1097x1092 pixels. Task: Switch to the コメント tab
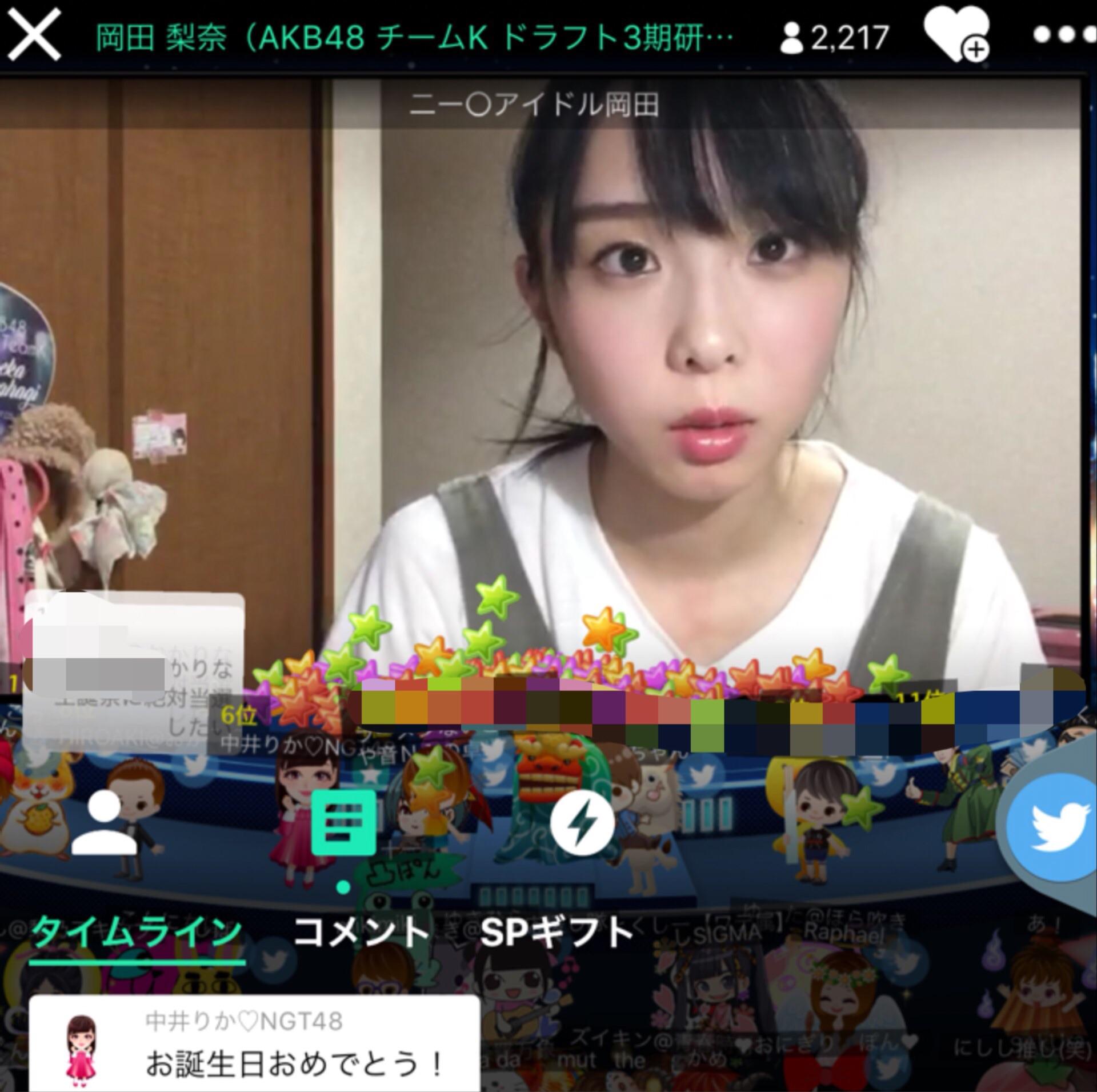361,933
